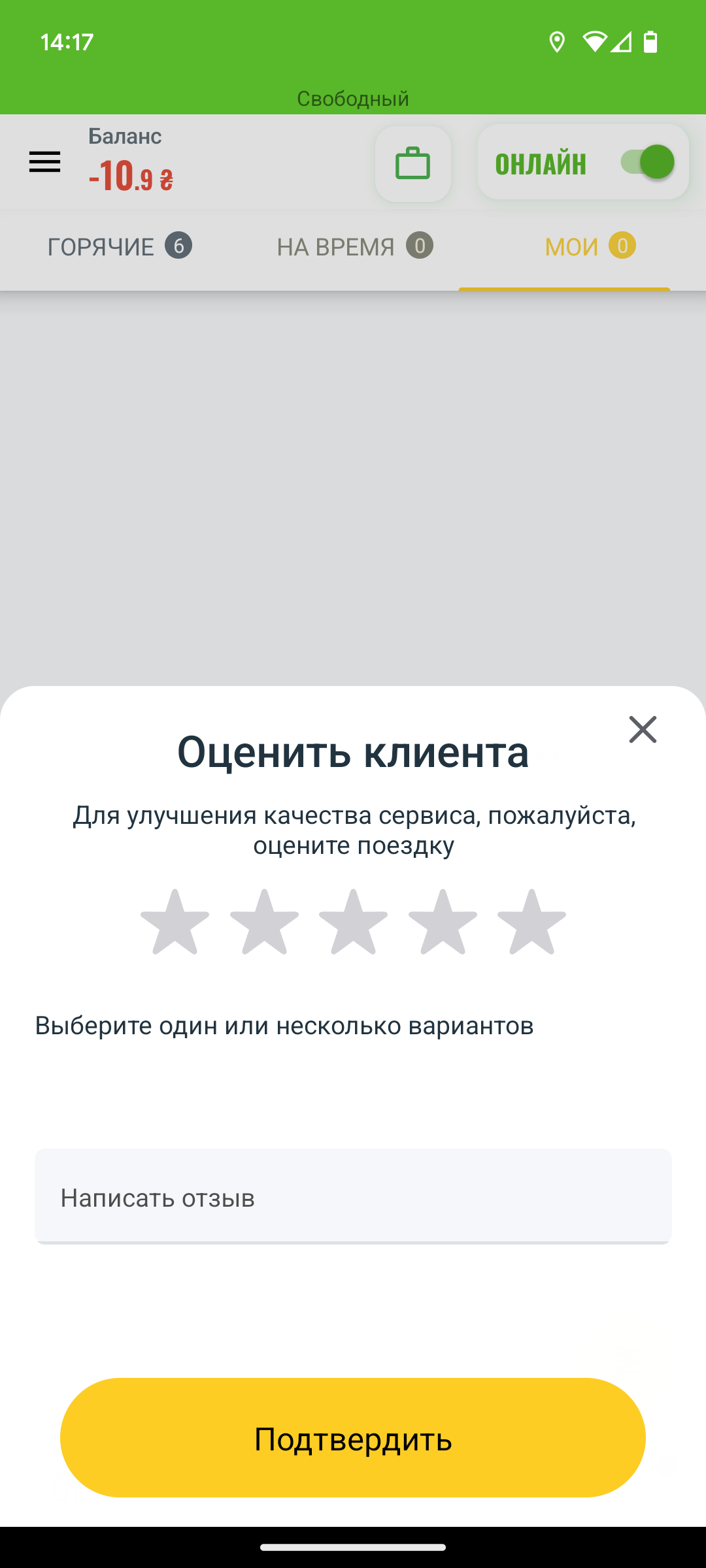Open the hamburger drawer menu
The width and height of the screenshot is (706, 1568).
(44, 162)
